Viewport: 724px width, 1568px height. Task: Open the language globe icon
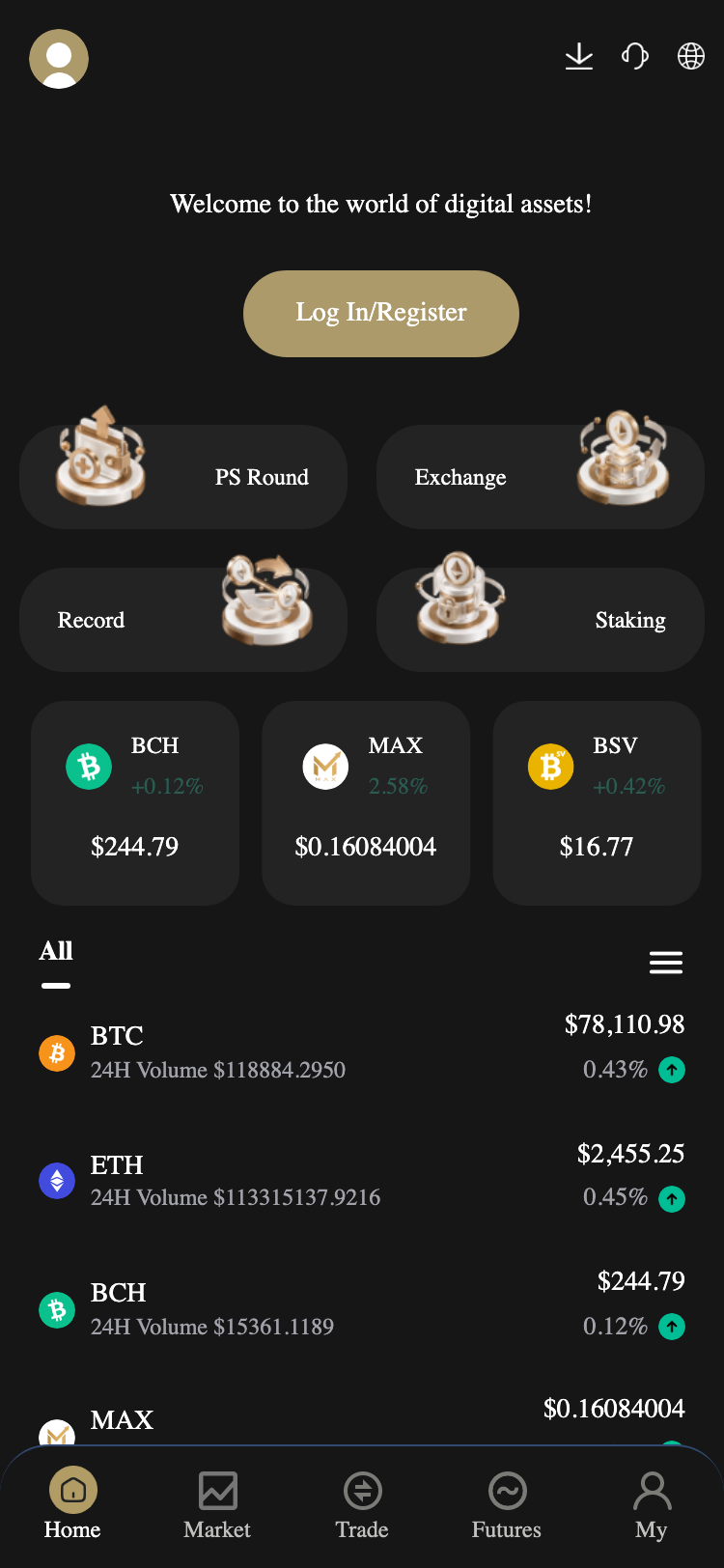(x=691, y=56)
